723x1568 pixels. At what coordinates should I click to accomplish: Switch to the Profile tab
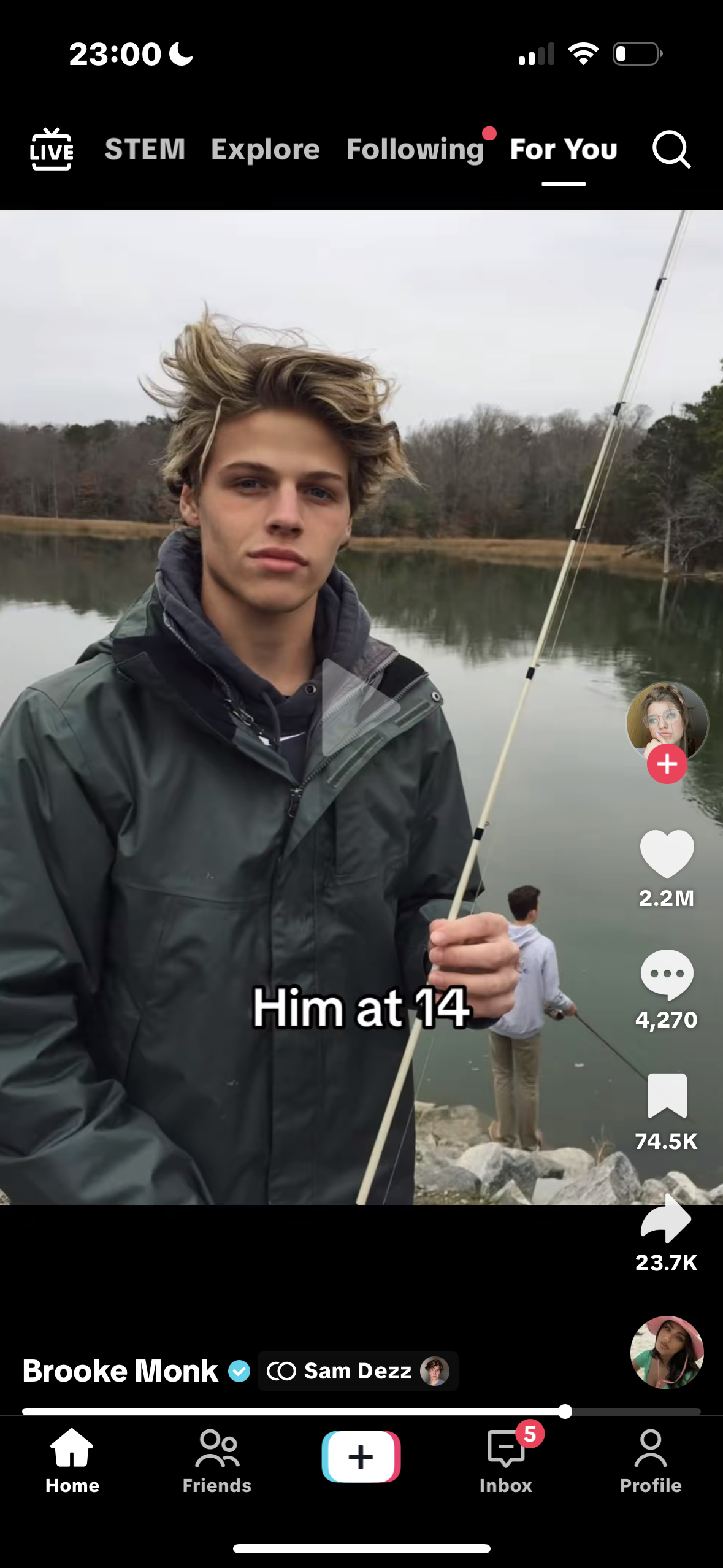tap(650, 1460)
